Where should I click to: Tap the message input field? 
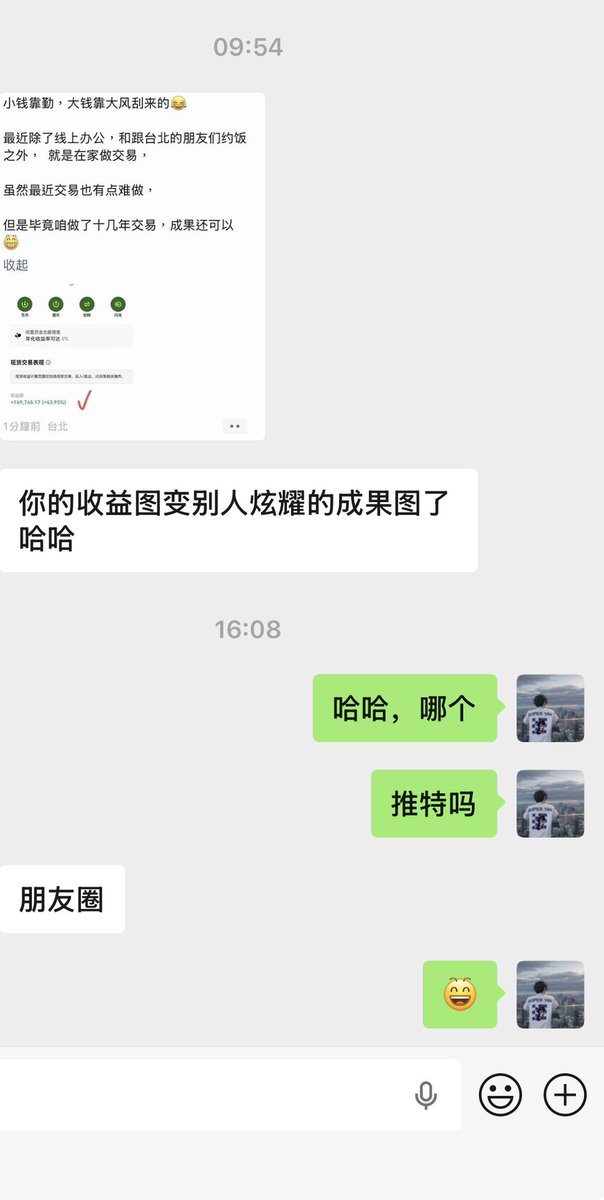click(x=200, y=1095)
